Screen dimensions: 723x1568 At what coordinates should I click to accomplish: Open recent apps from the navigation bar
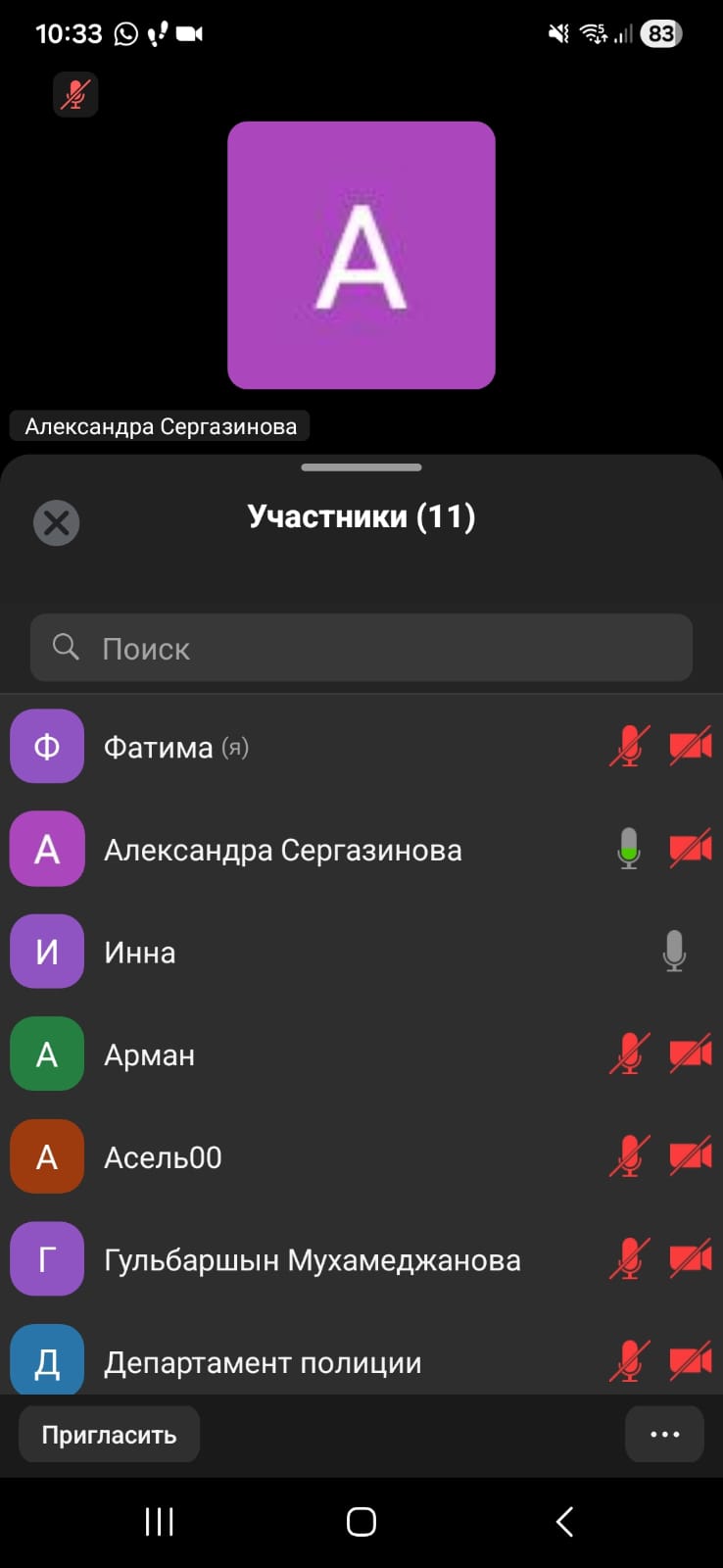(159, 1521)
